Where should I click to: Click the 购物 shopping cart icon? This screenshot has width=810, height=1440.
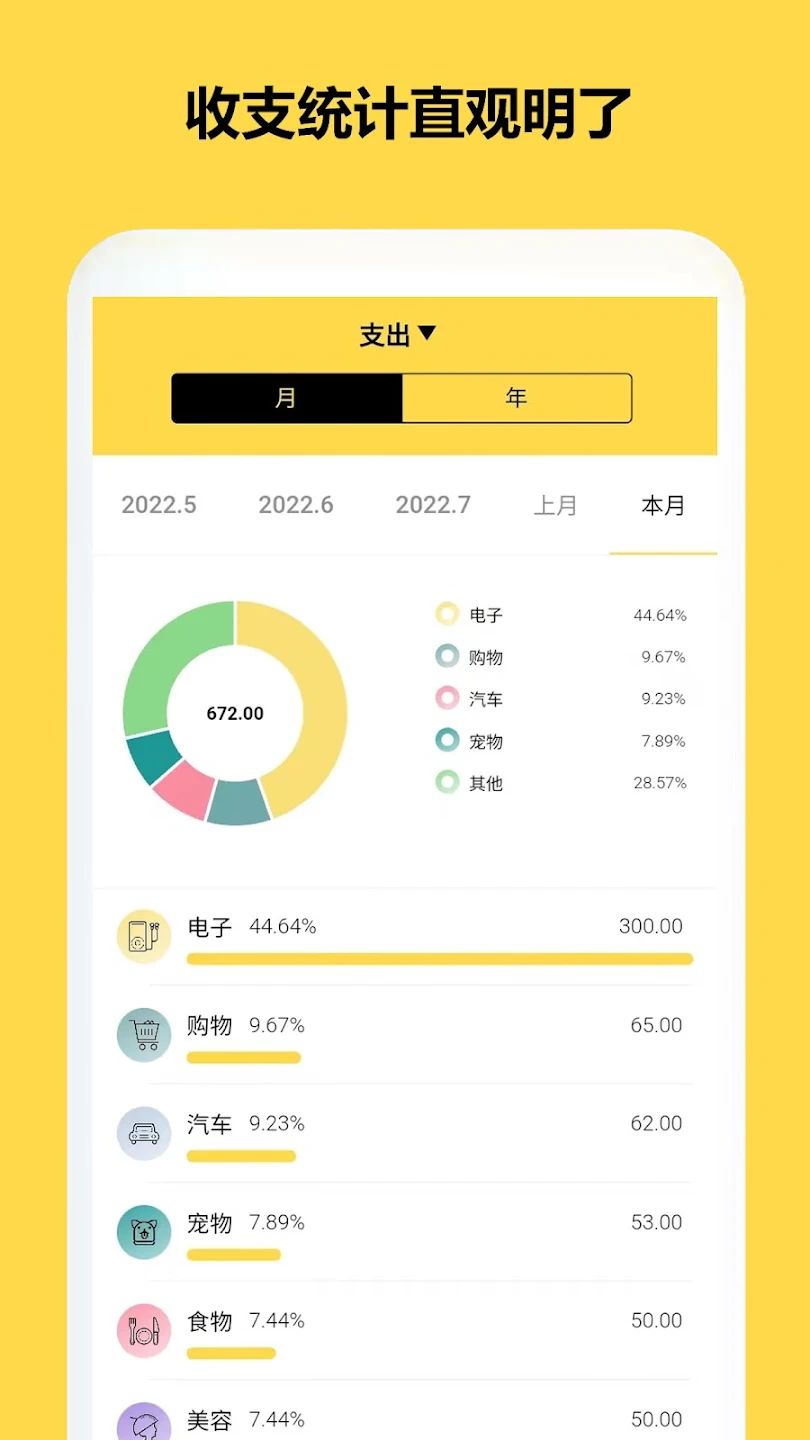pos(144,1034)
